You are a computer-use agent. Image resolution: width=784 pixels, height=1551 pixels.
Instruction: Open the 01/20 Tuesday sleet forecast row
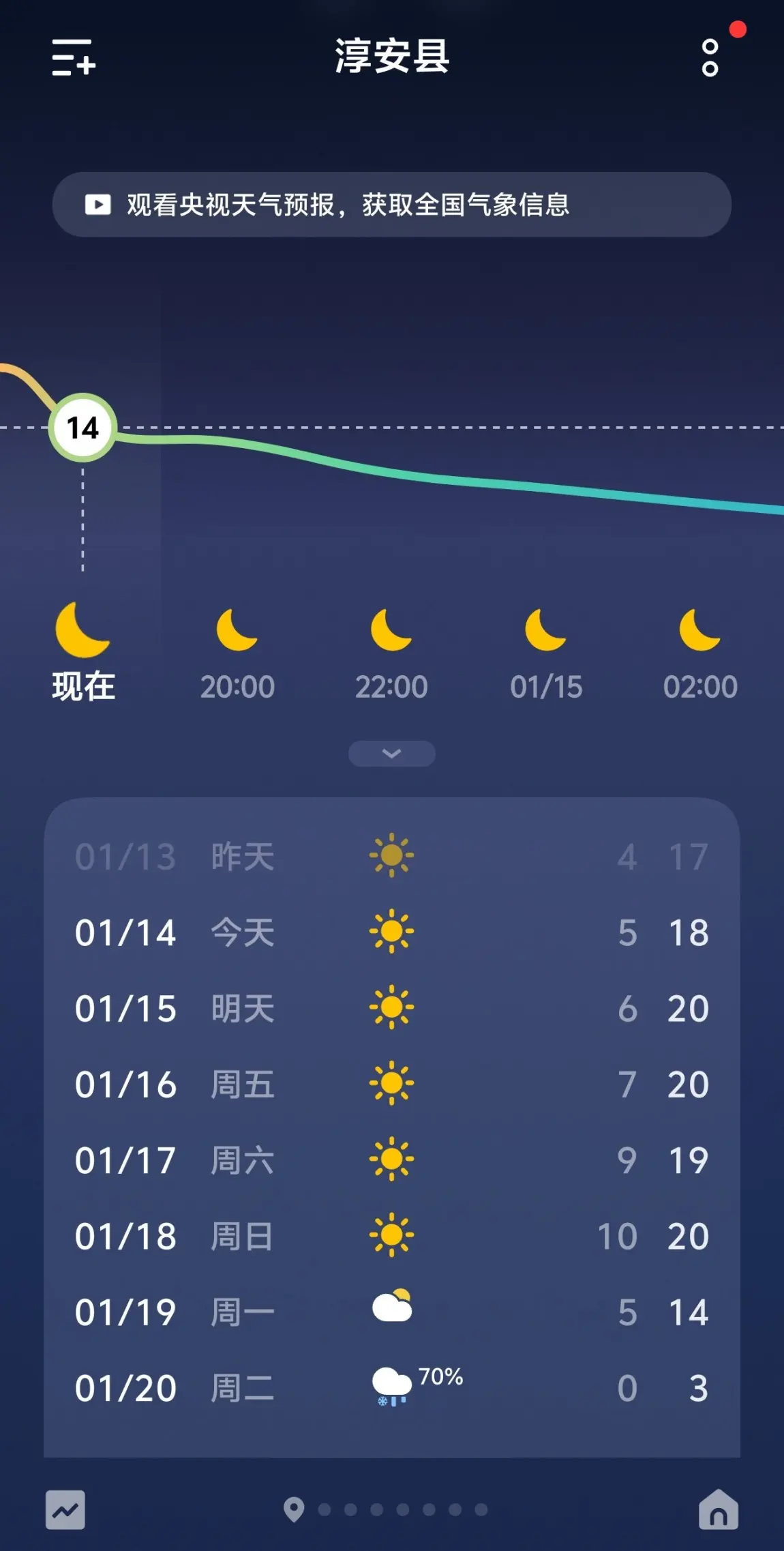(x=392, y=1388)
